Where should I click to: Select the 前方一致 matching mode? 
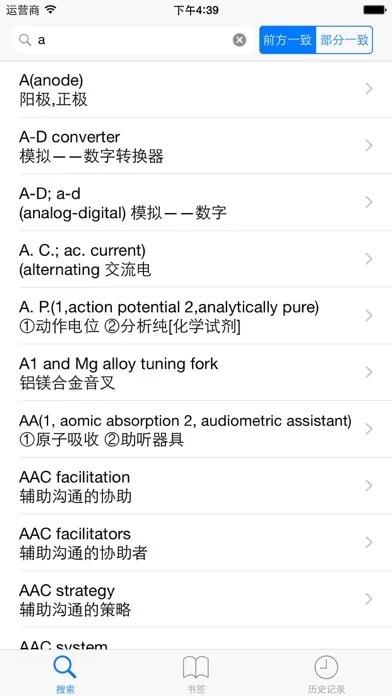pos(288,40)
